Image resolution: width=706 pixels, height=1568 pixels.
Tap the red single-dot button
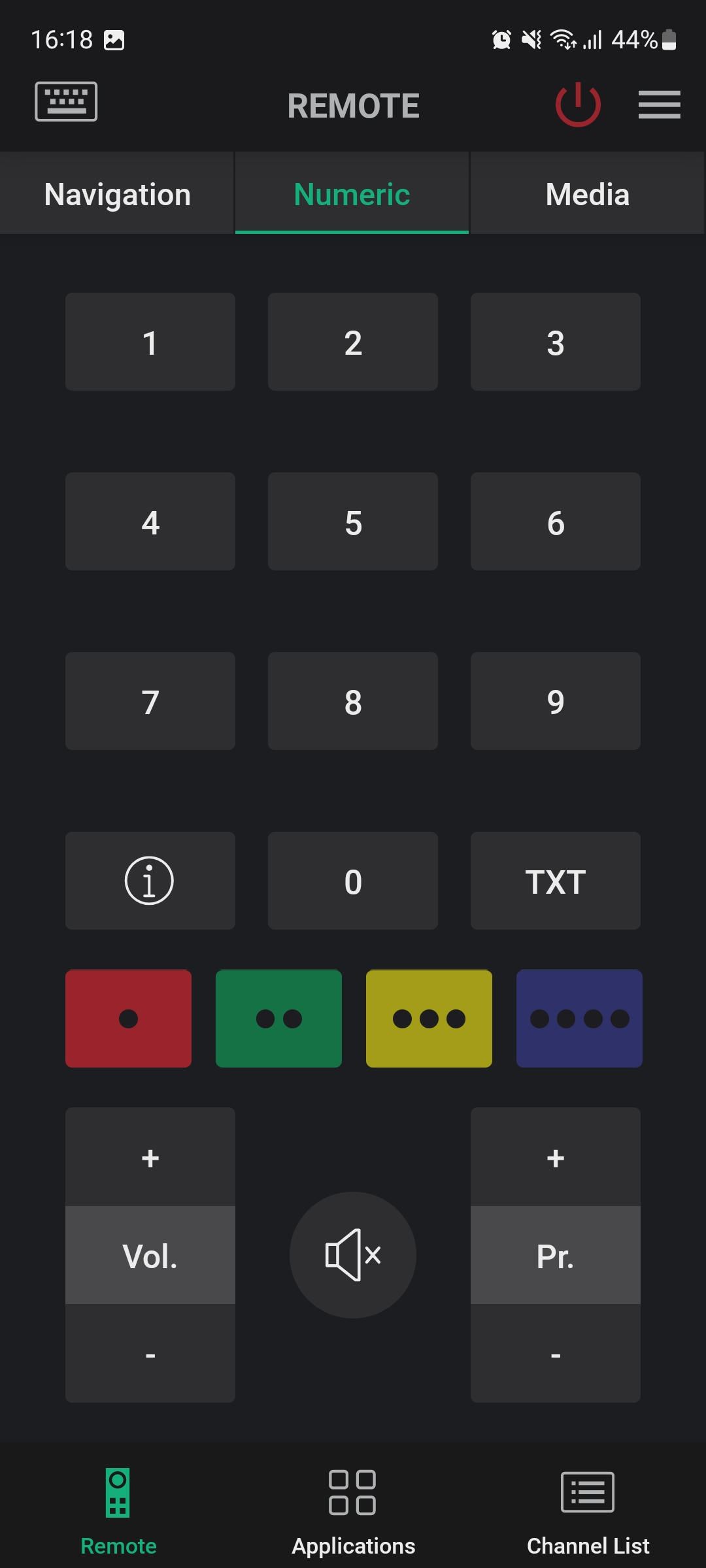coord(129,1019)
